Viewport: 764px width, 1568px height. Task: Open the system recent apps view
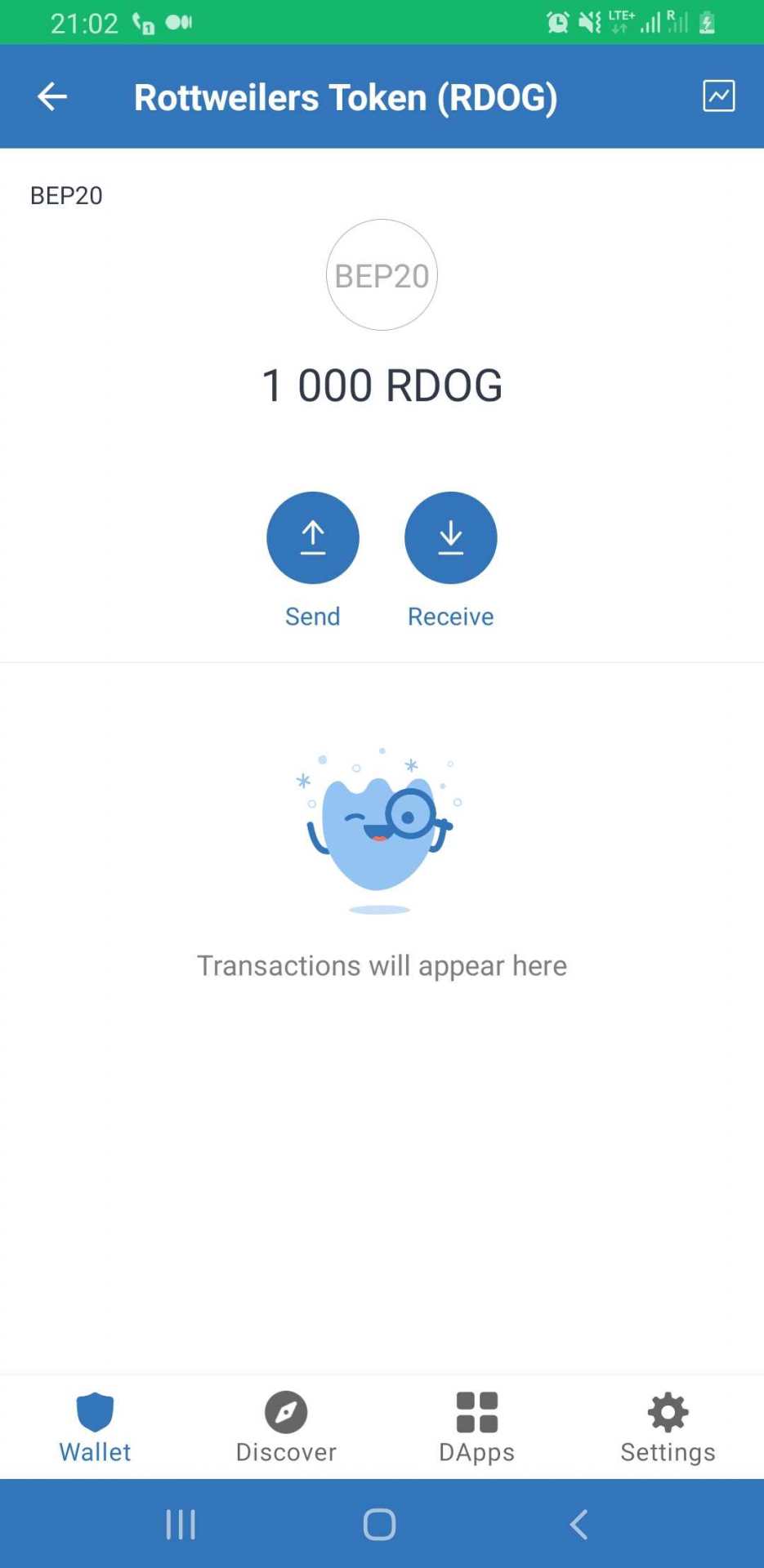coord(181,1524)
